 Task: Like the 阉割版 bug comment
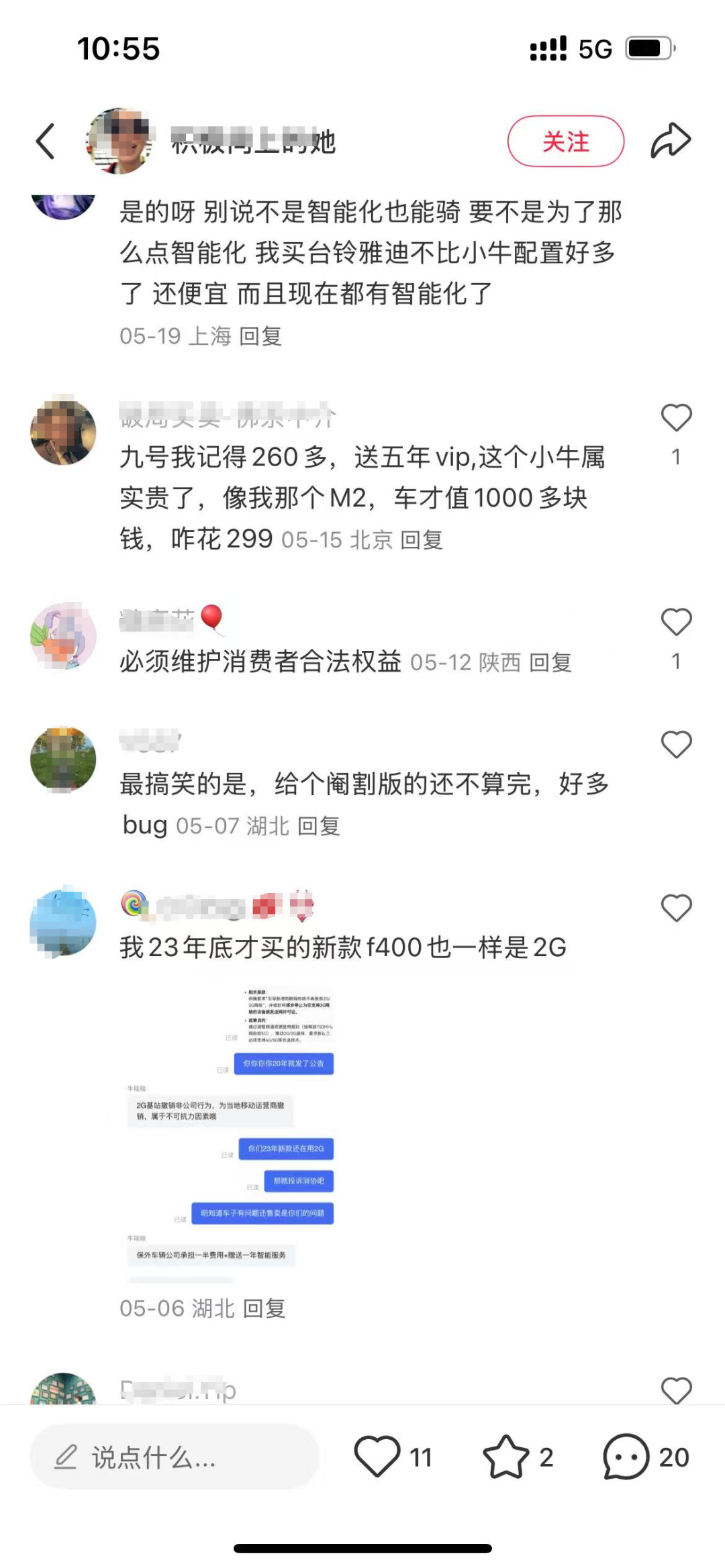[676, 745]
